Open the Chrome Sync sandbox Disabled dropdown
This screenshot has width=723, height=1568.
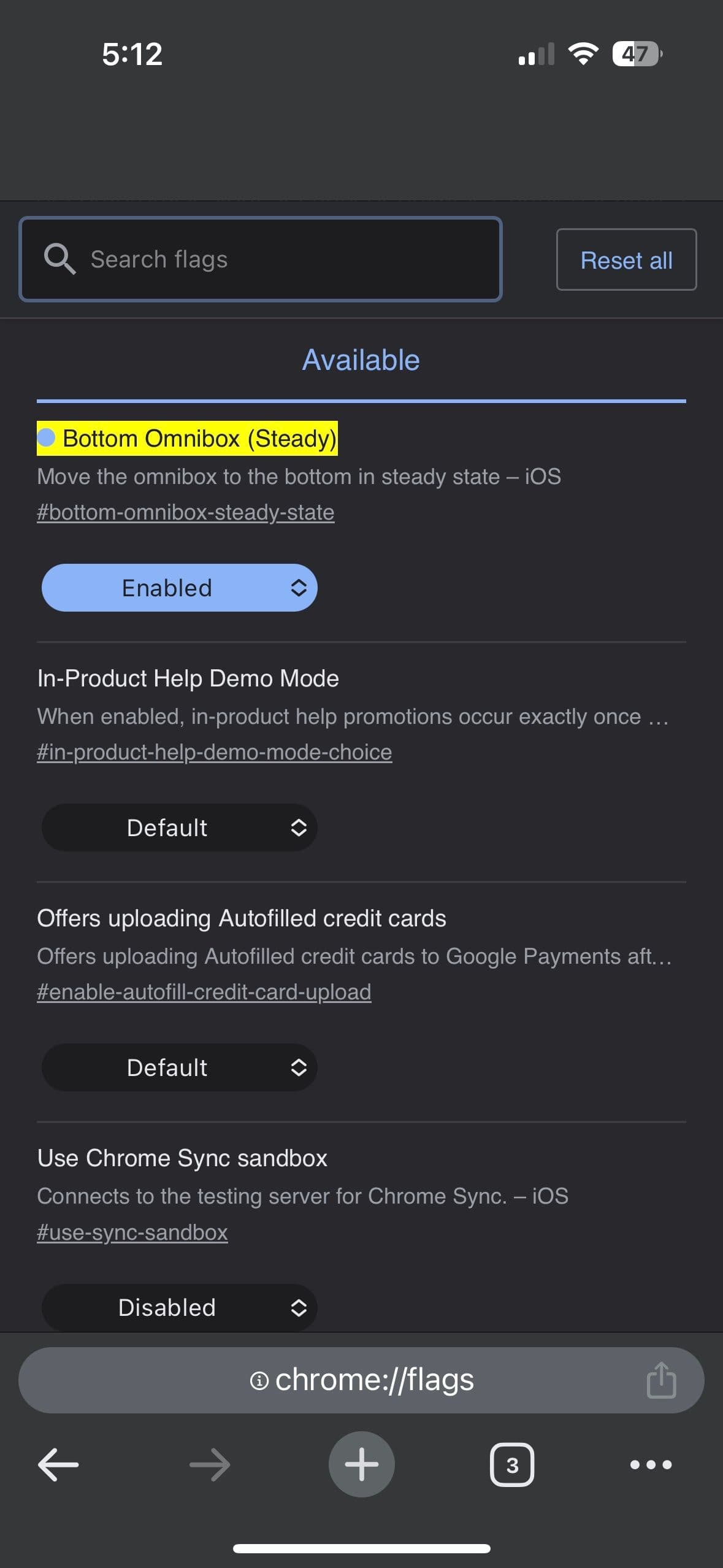[x=178, y=1307]
